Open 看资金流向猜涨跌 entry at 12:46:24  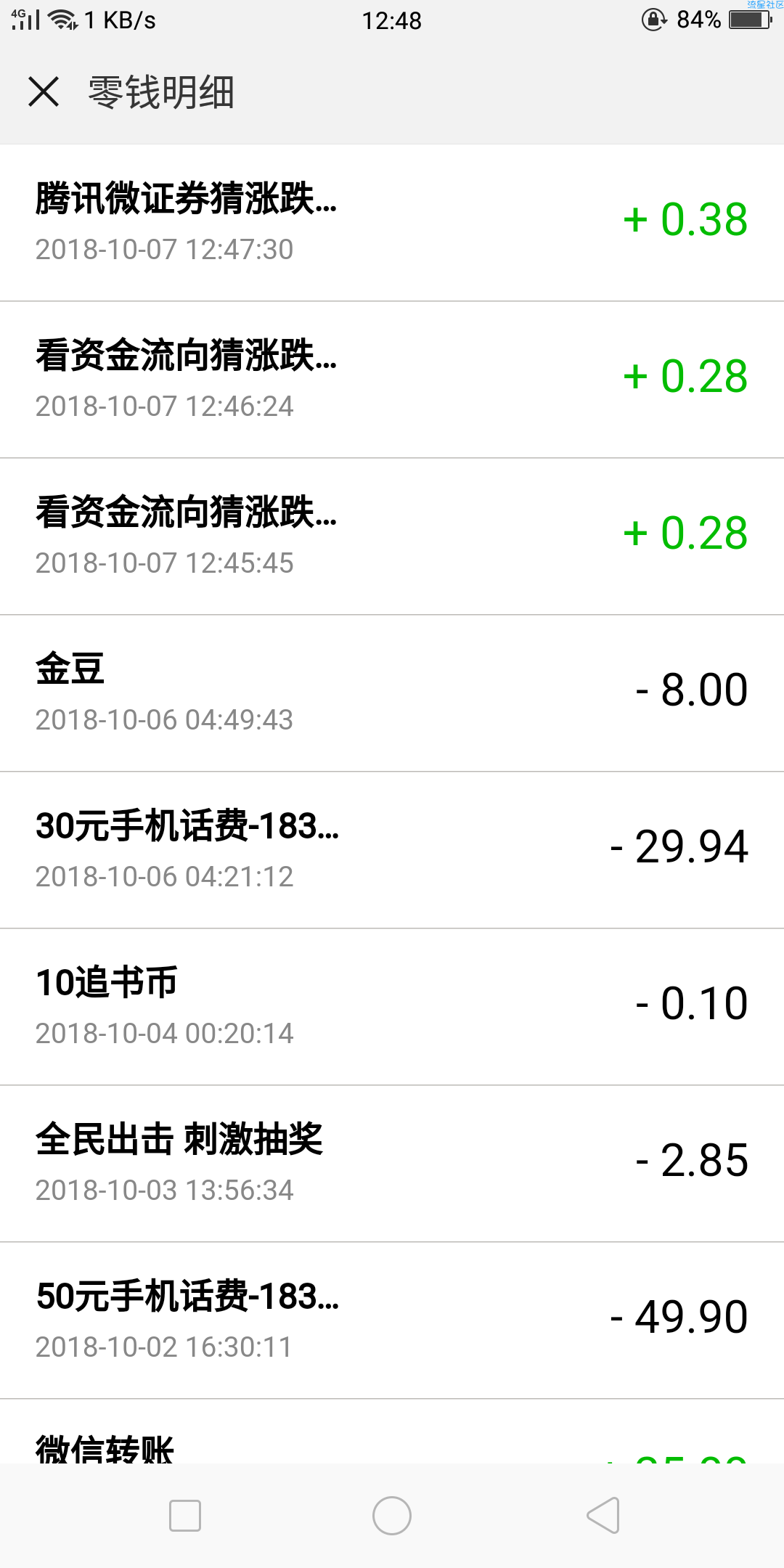pos(392,380)
